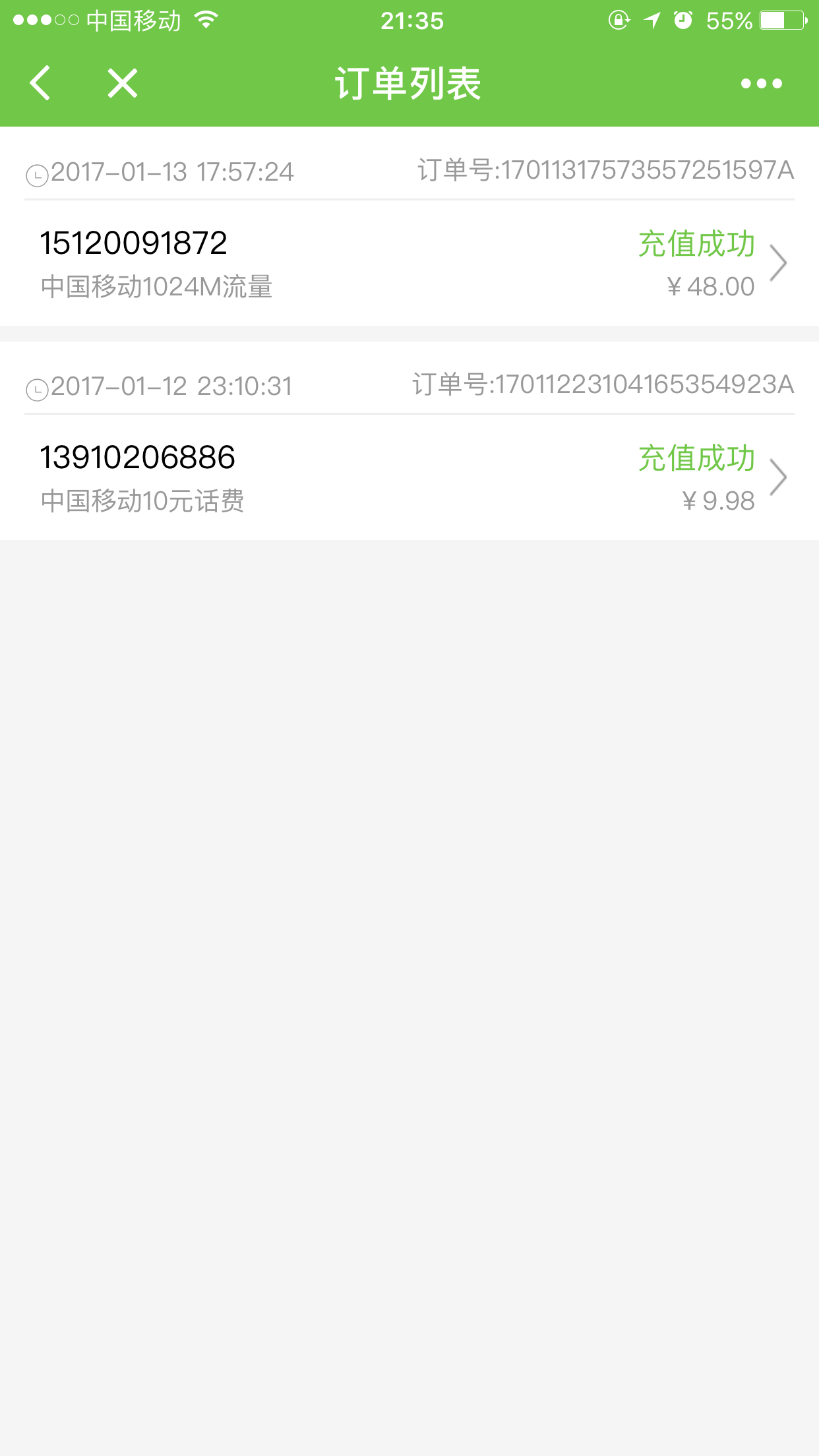Go back using the left arrow
The image size is (819, 1456).
click(x=41, y=83)
